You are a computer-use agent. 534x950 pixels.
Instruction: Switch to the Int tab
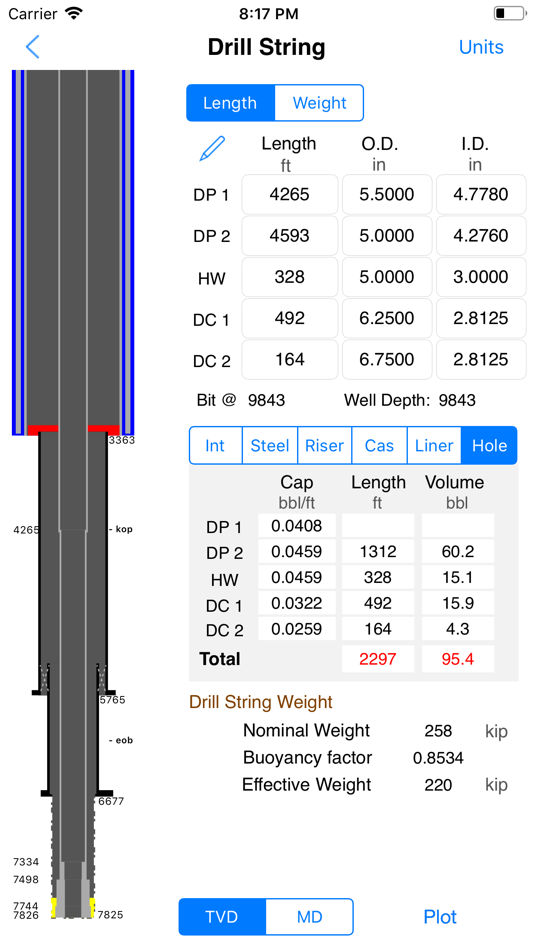(215, 446)
